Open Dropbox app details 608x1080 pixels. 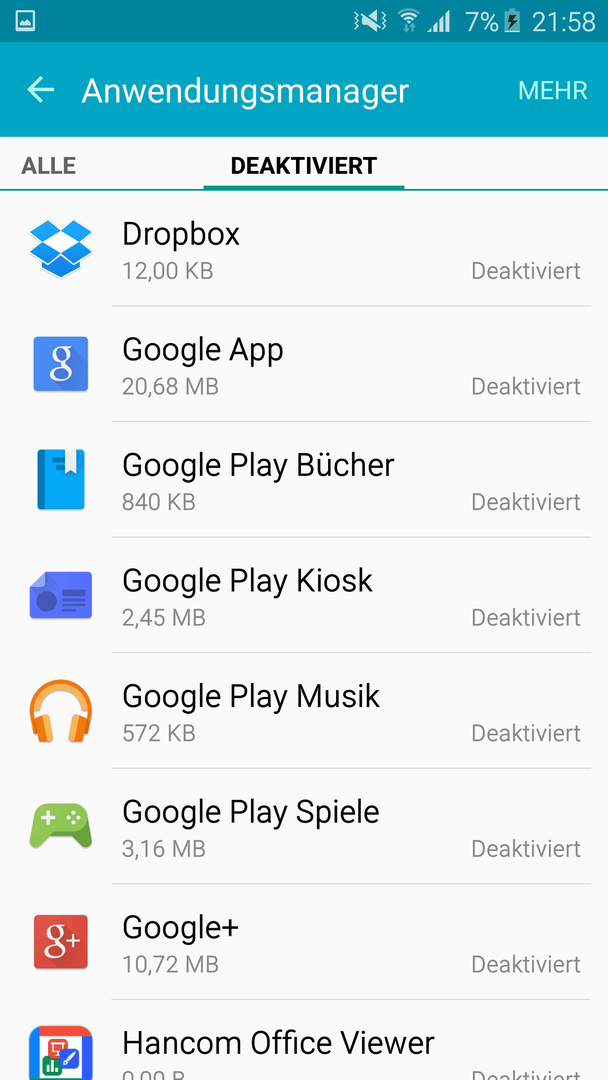point(304,249)
